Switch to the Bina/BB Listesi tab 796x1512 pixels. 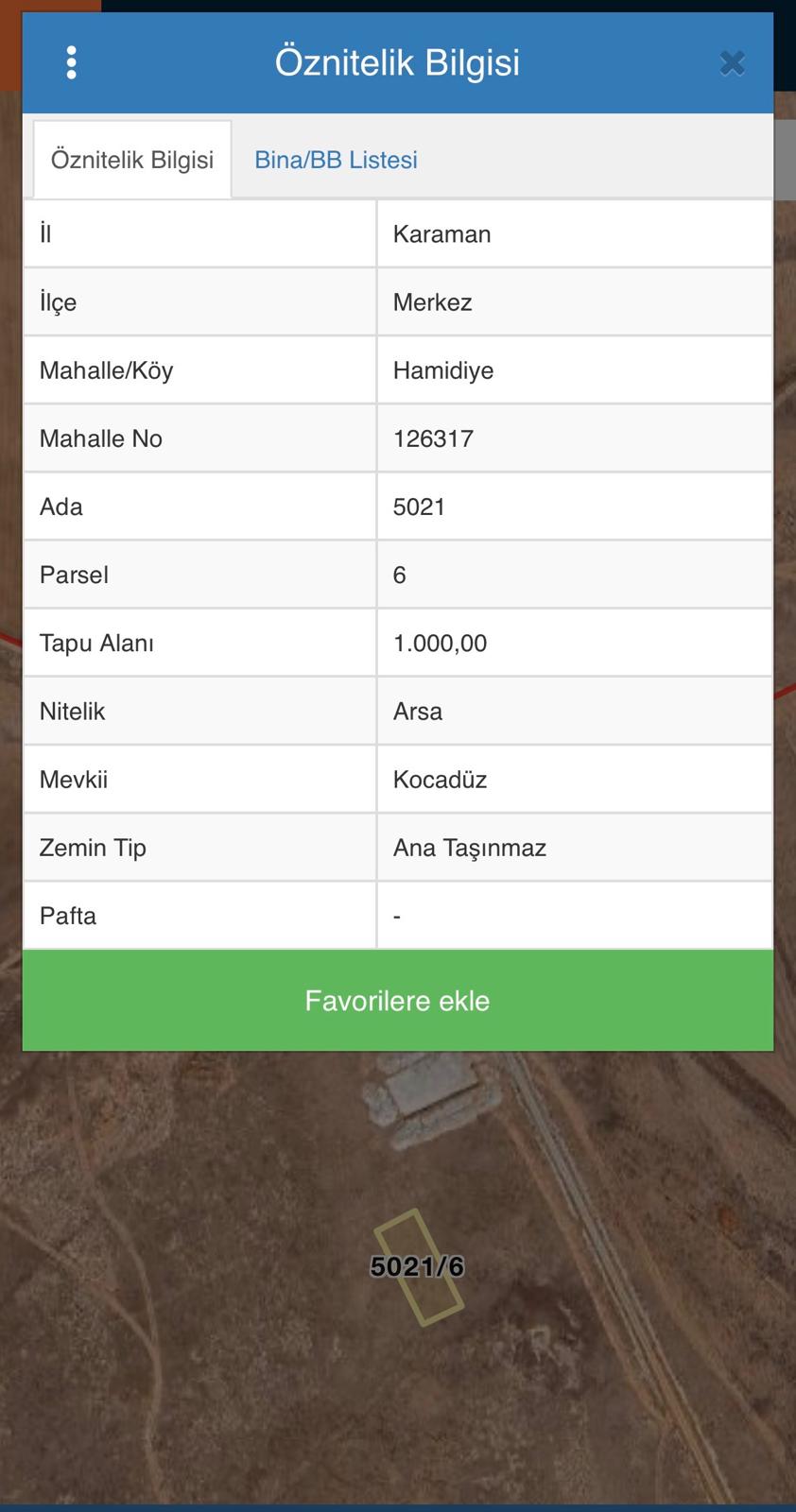(x=335, y=160)
